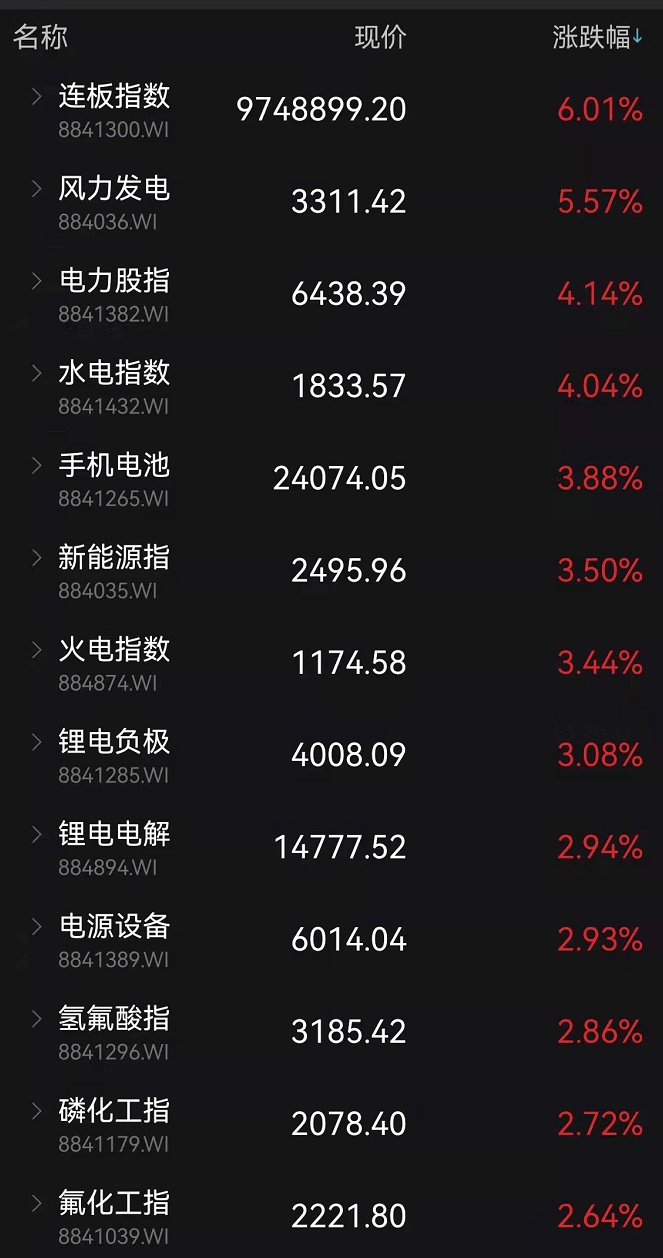This screenshot has height=1258, width=663.
Task: Open the 风力发电 index row
Action: coord(331,201)
